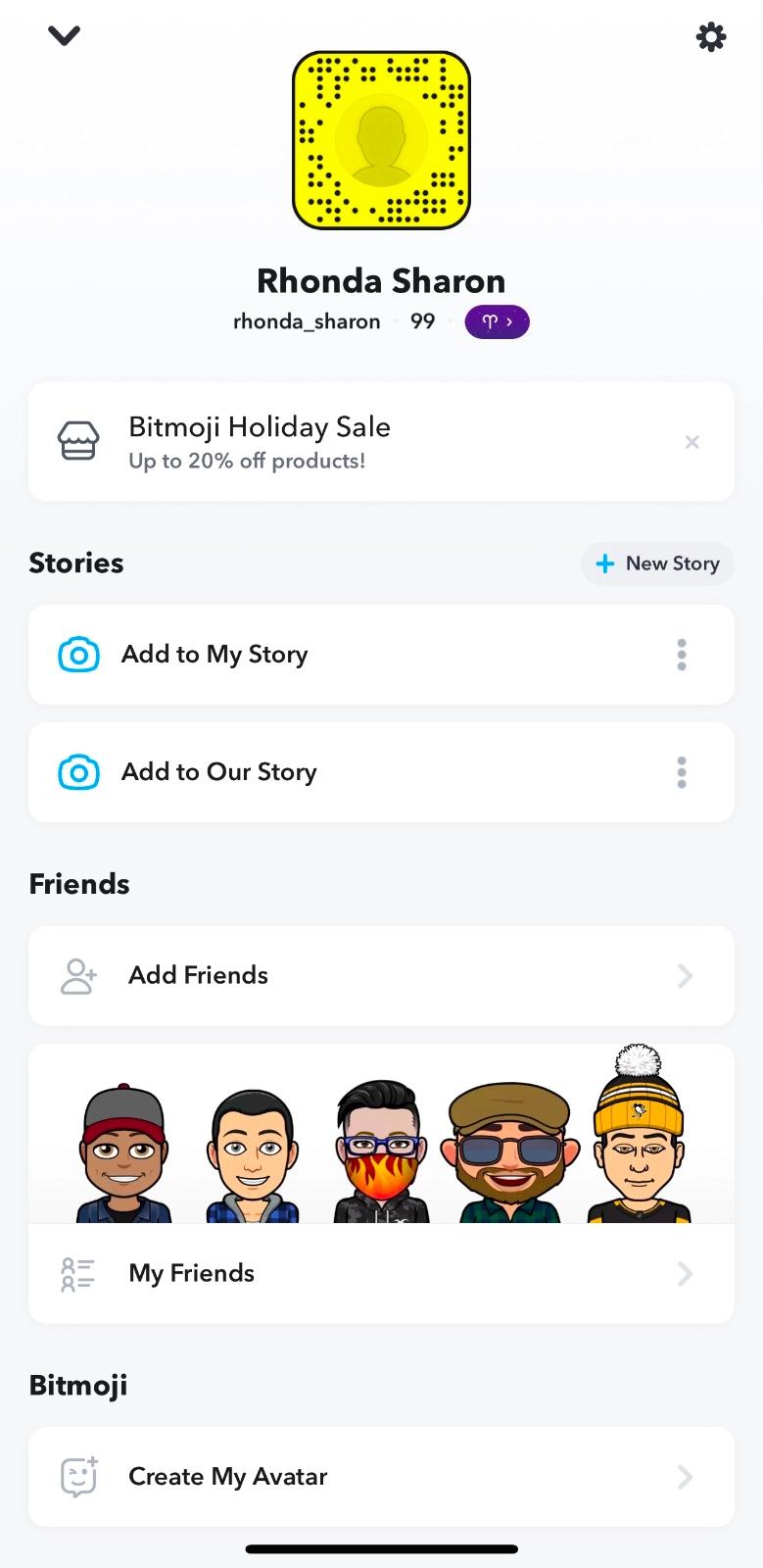Dismiss the Bitmoji Holiday Sale banner
The height and width of the screenshot is (1568, 763).
[692, 442]
